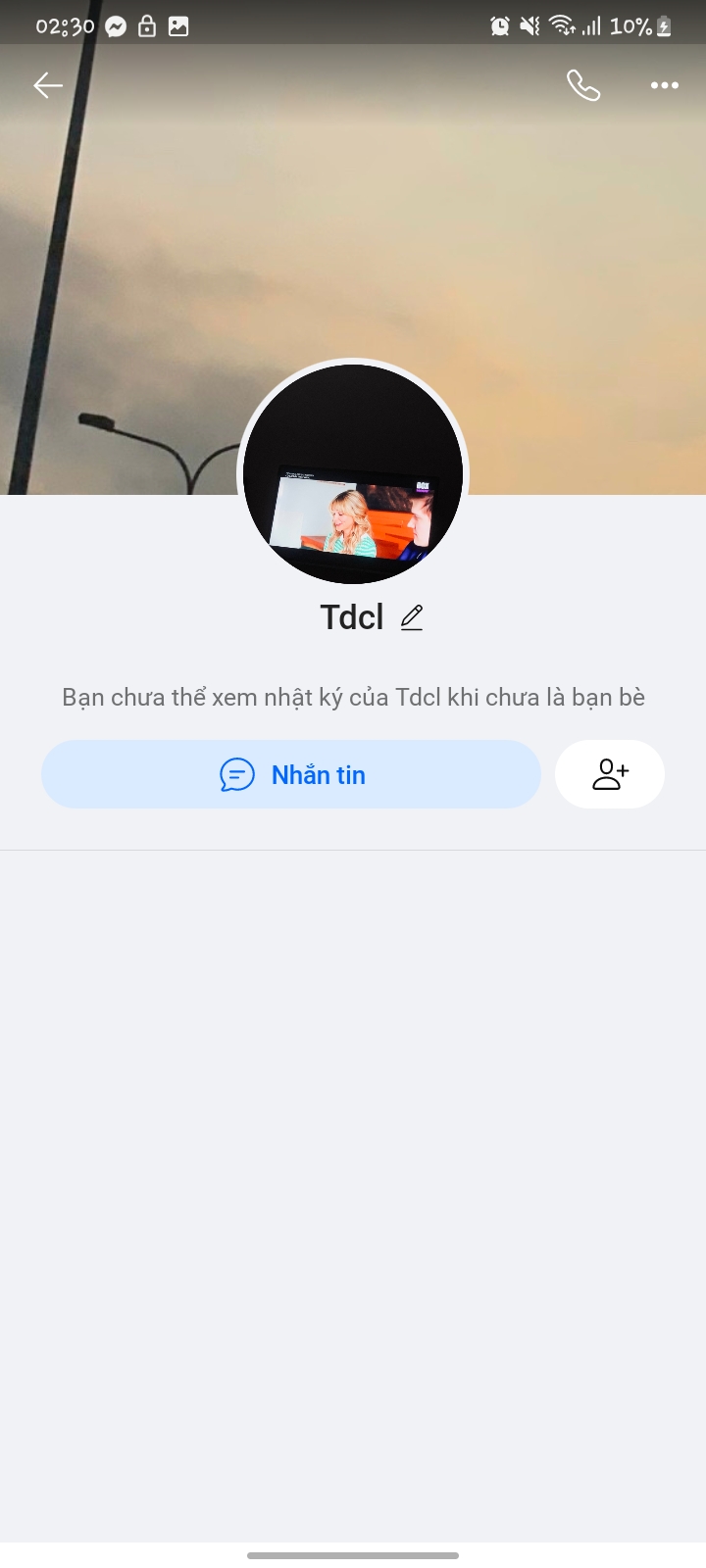Start a voice call with Tdcl
The image size is (706, 1568).
[583, 85]
